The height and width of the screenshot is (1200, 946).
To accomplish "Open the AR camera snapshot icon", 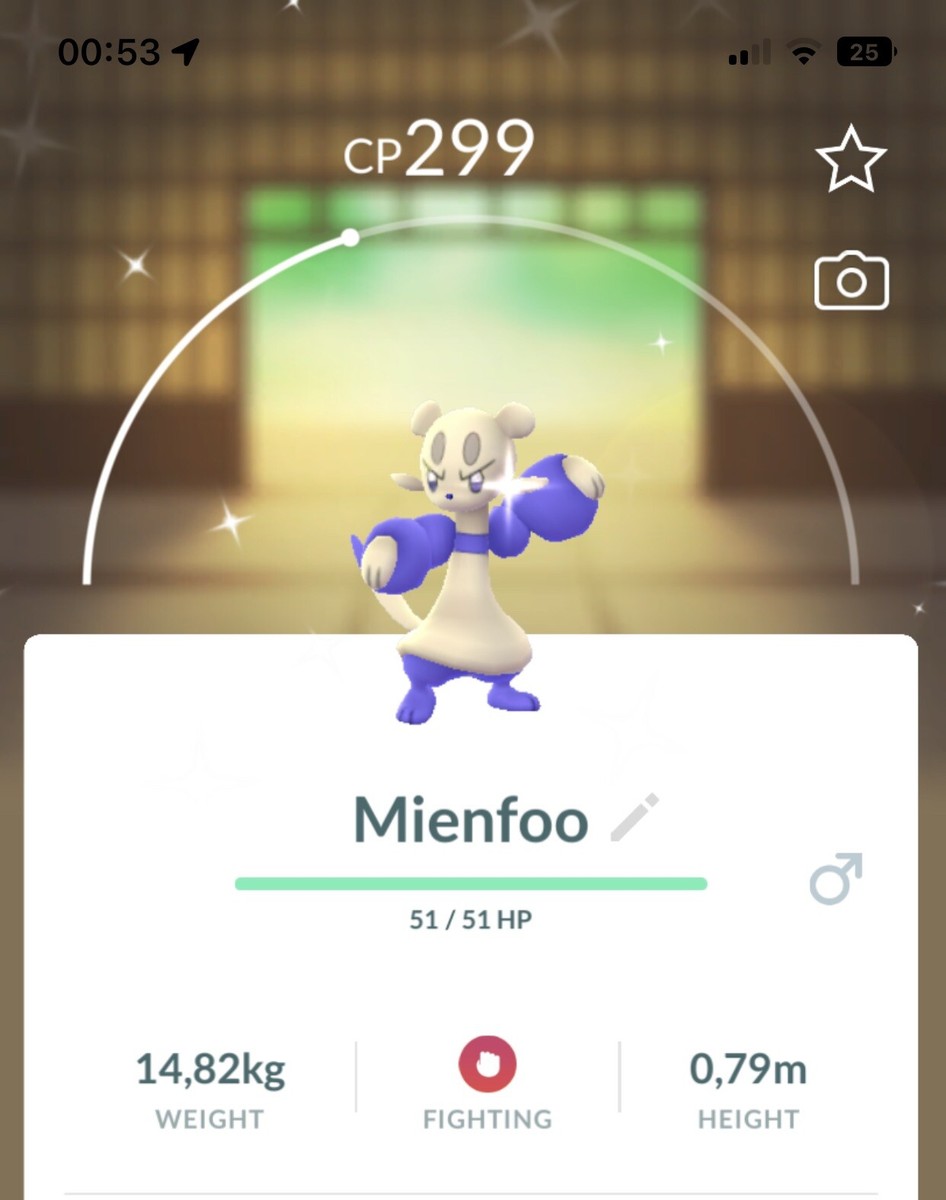I will 851,282.
